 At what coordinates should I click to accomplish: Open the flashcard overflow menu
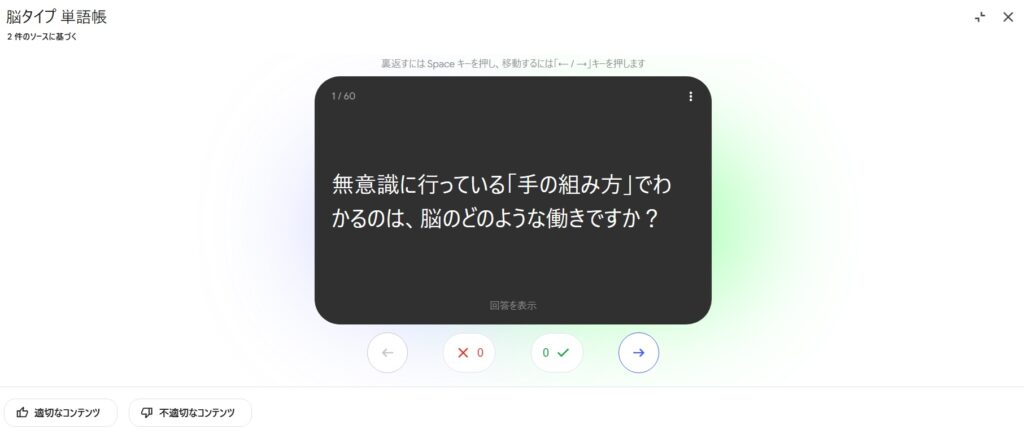[x=690, y=96]
